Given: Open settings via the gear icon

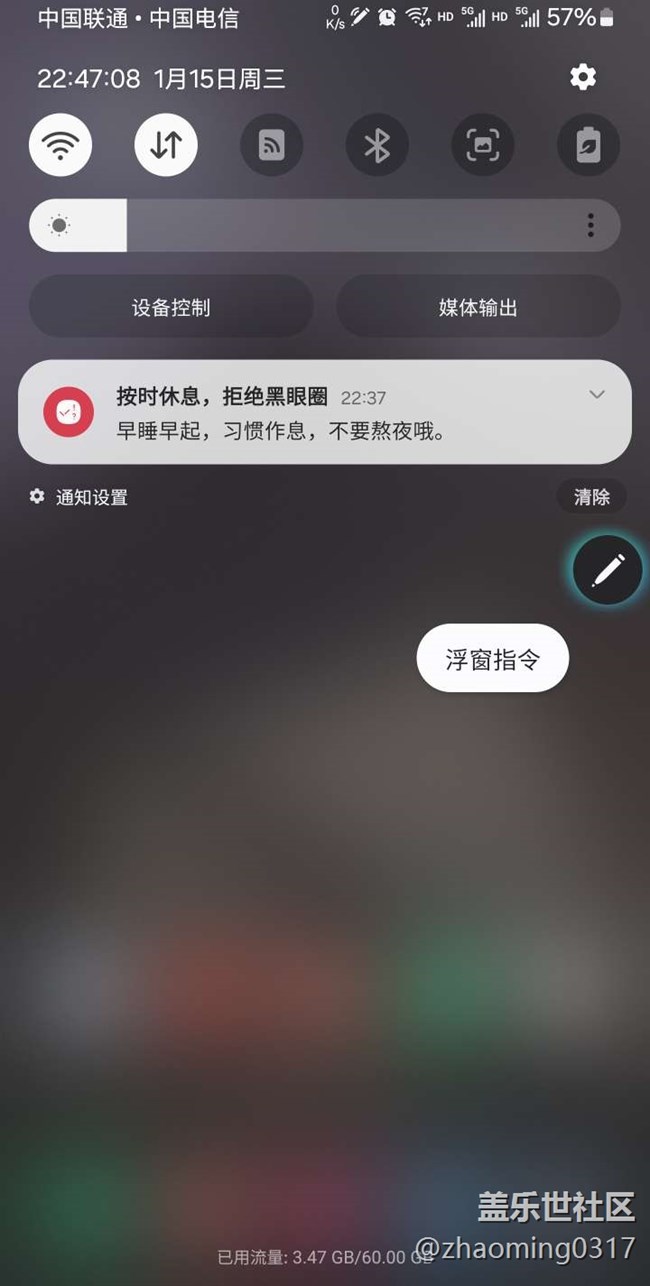Looking at the screenshot, I should (583, 77).
